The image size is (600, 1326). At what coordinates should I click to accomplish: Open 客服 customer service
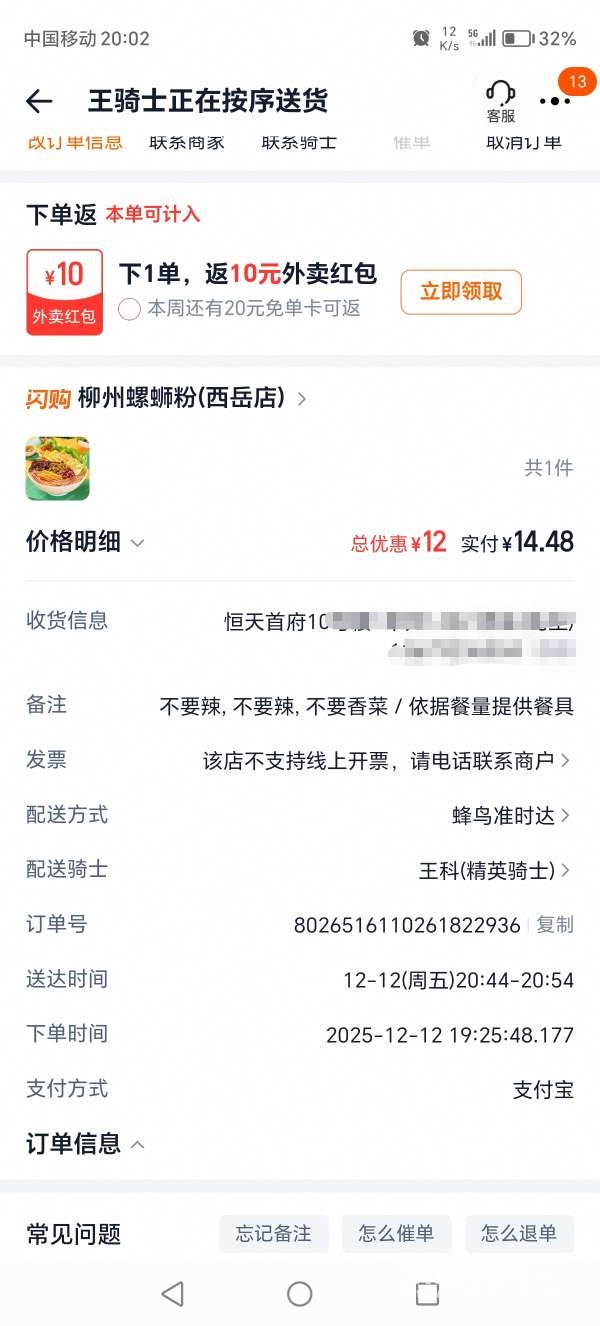pos(501,101)
